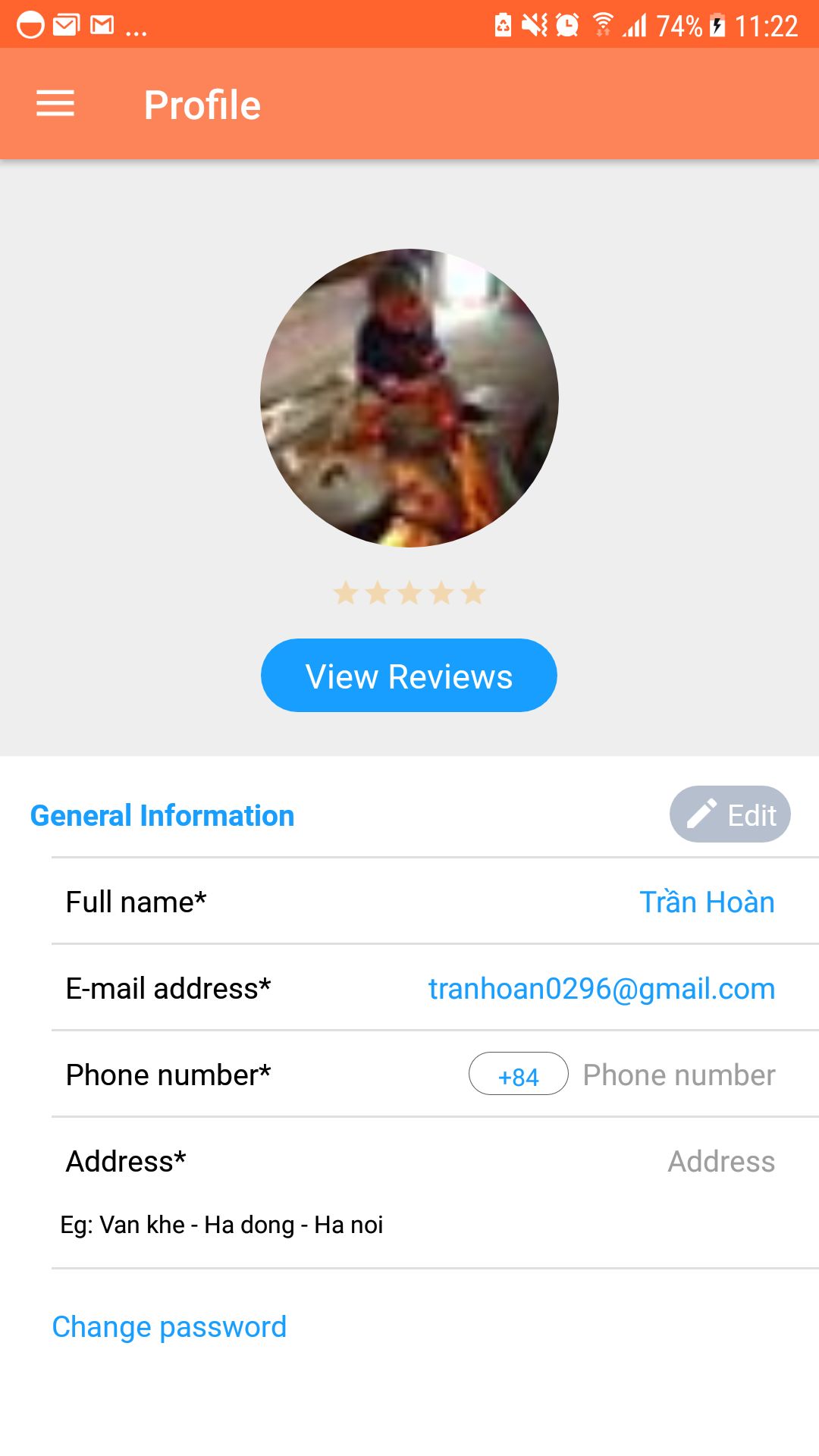Focus the Phone number field

click(679, 1075)
